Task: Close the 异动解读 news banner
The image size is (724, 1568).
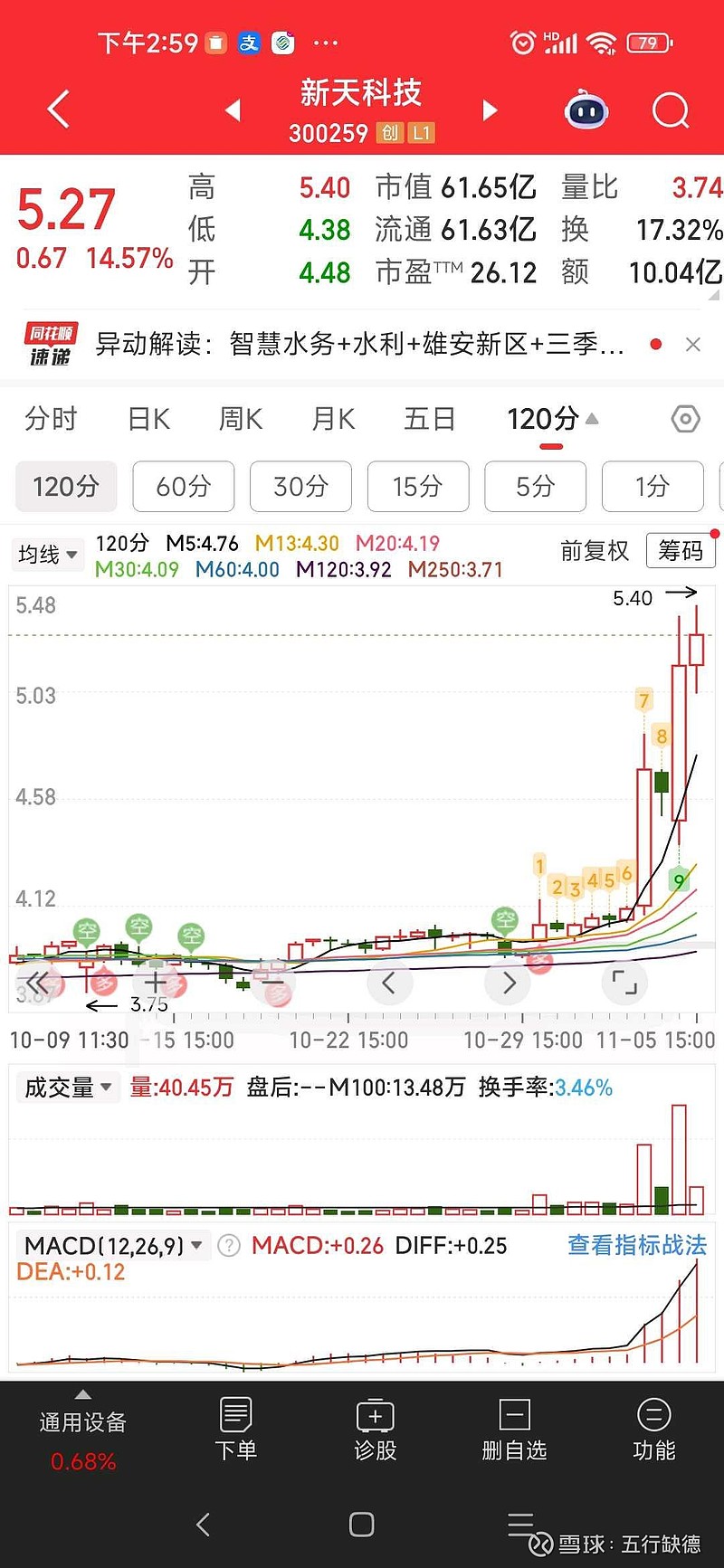Action: coord(693,345)
